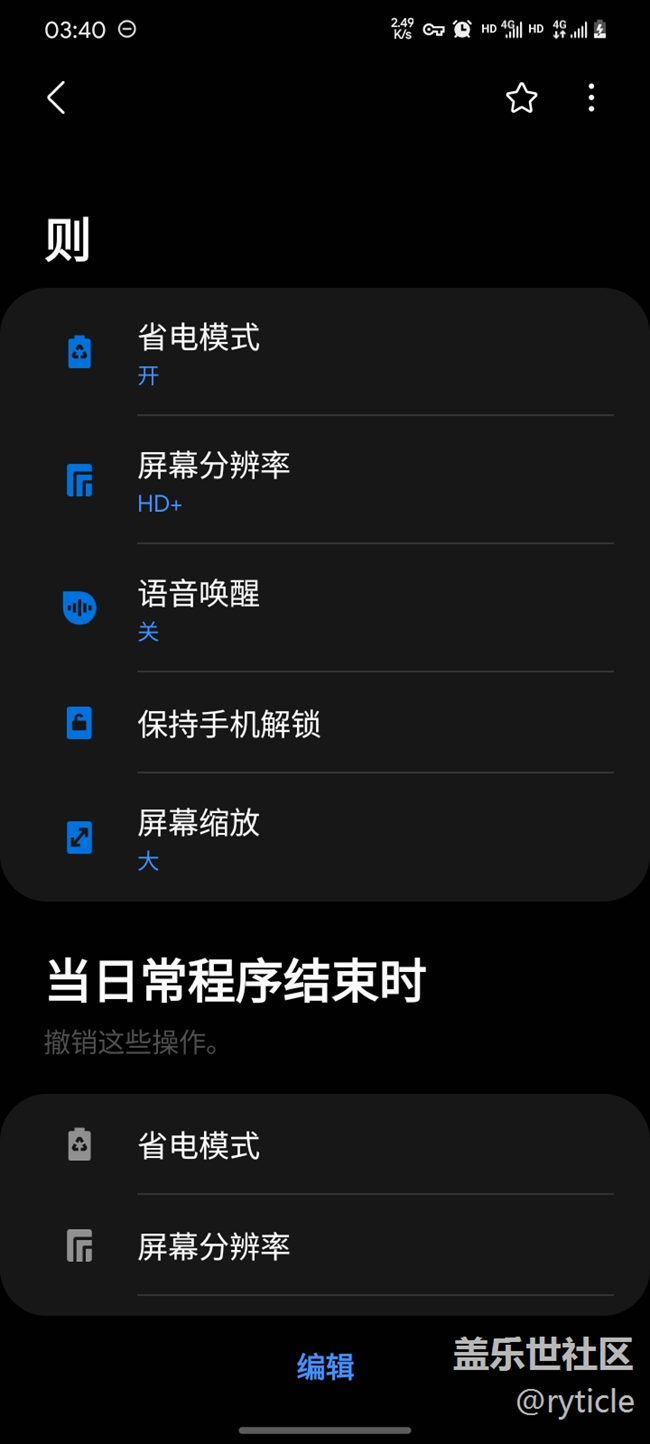Viewport: 650px width, 1444px height.
Task: Select the 语音唤醒 action row
Action: (325, 609)
